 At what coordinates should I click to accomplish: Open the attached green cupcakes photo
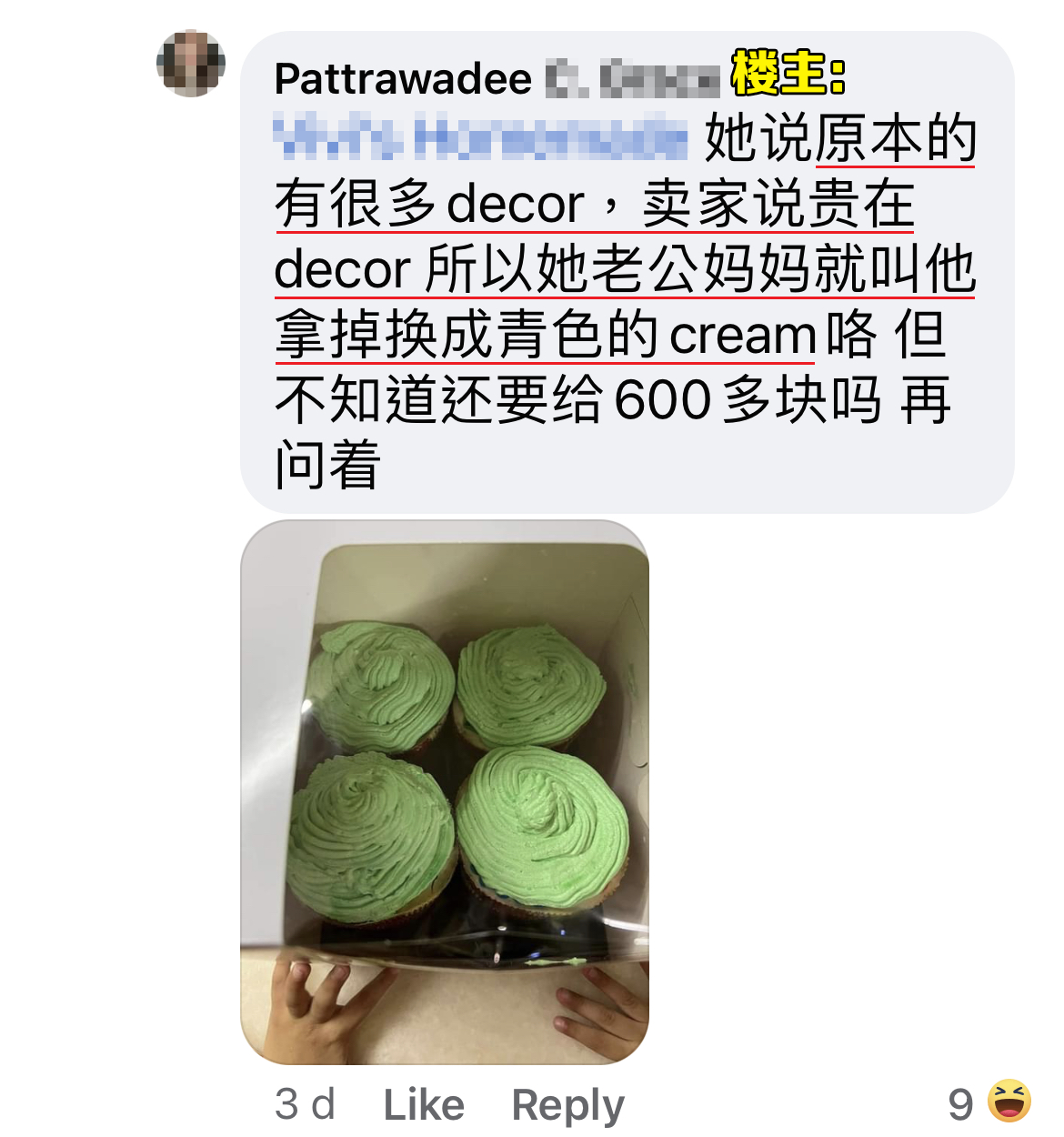(x=445, y=791)
